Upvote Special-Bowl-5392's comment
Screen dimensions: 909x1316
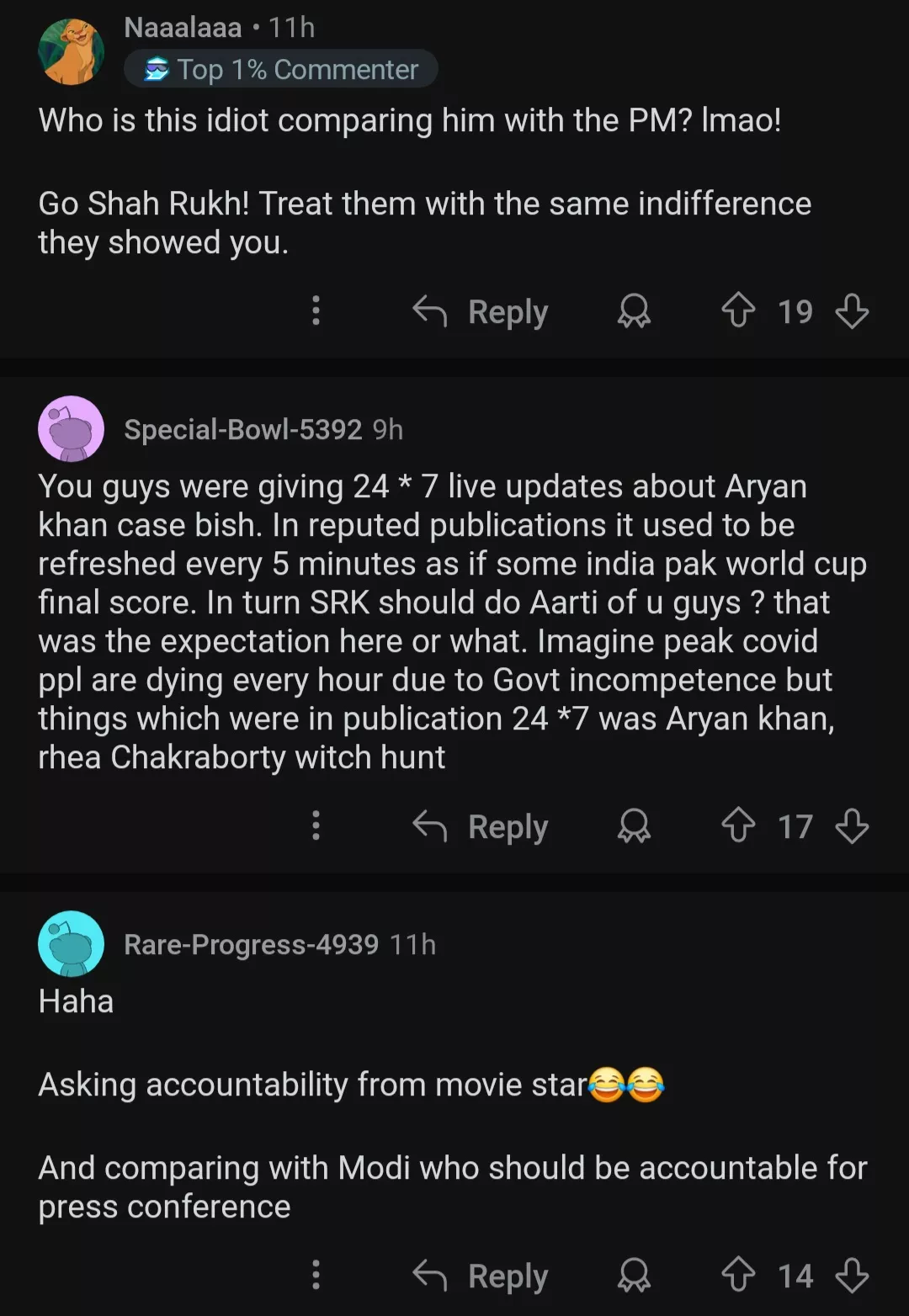[x=738, y=825]
